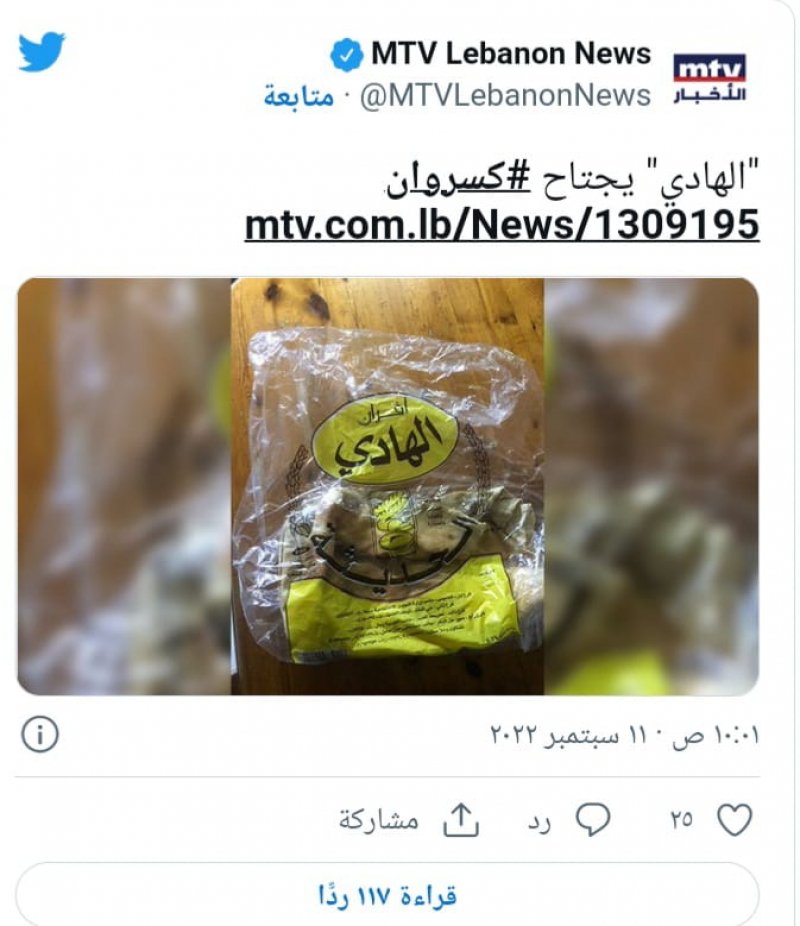Like the MTV Lebanon News tweet
This screenshot has width=800, height=926.
[x=735, y=820]
